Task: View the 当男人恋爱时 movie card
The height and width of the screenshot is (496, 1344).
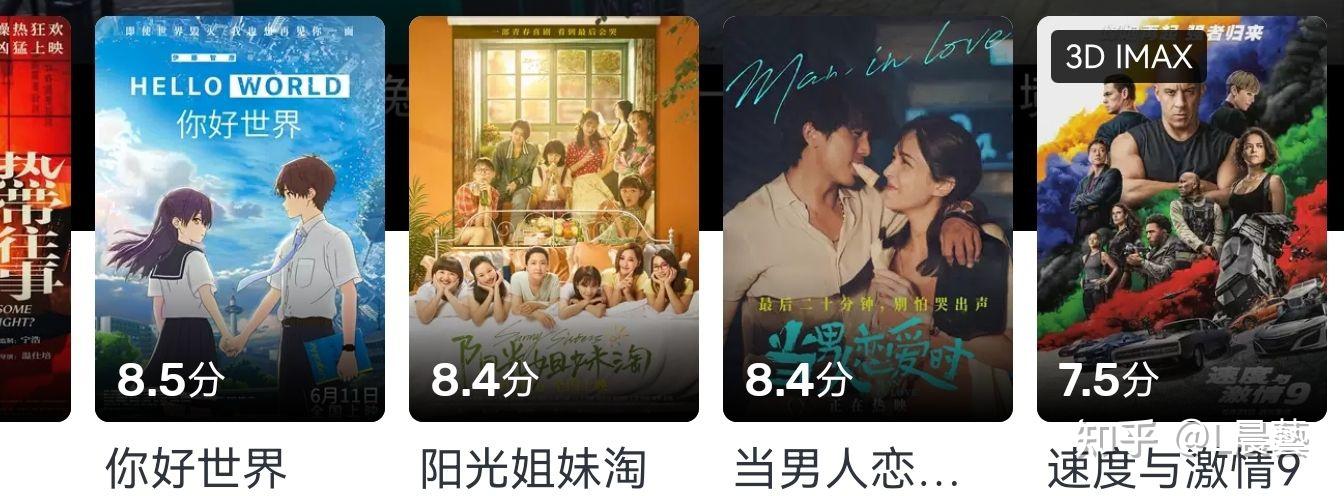Action: pyautogui.click(x=867, y=220)
